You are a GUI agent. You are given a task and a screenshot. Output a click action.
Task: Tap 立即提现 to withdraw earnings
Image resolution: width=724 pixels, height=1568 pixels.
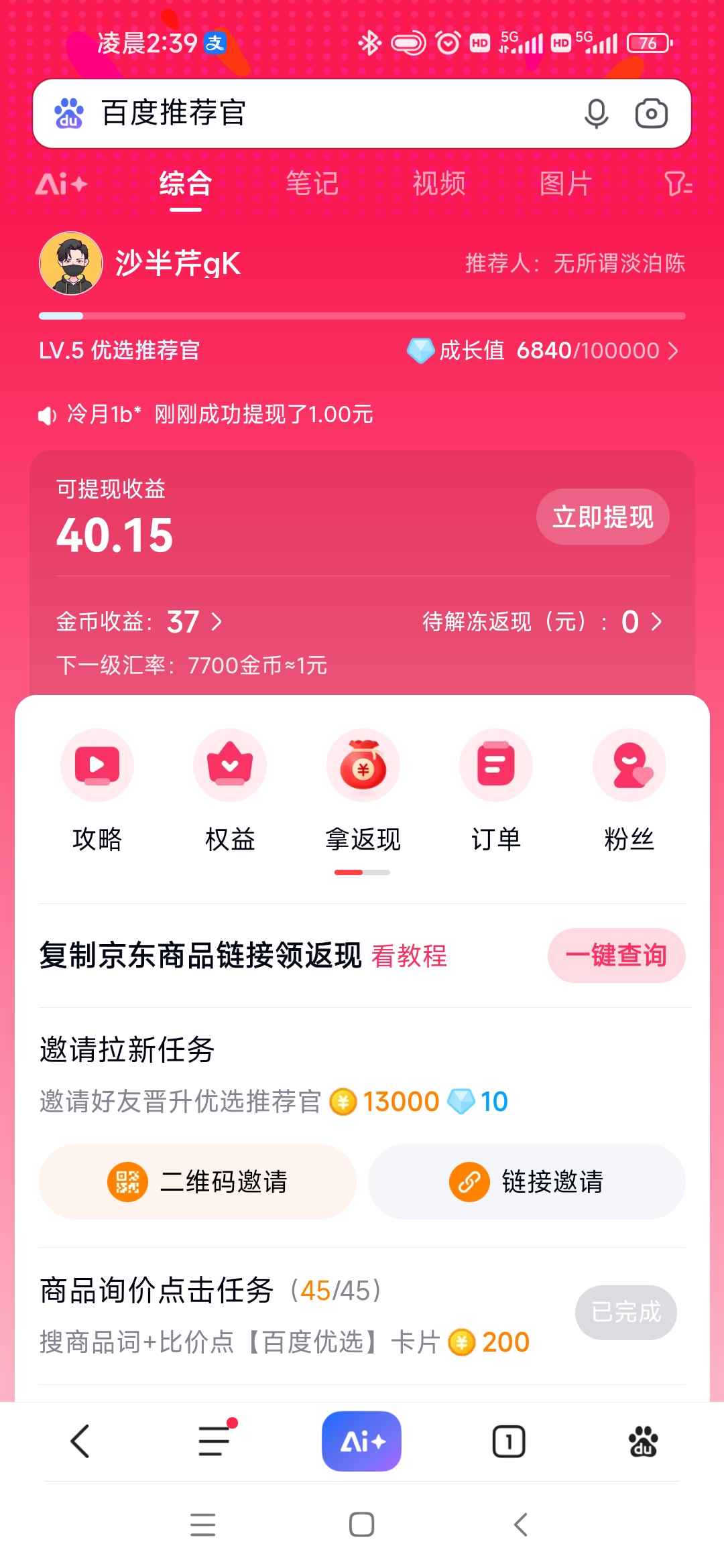coord(602,516)
